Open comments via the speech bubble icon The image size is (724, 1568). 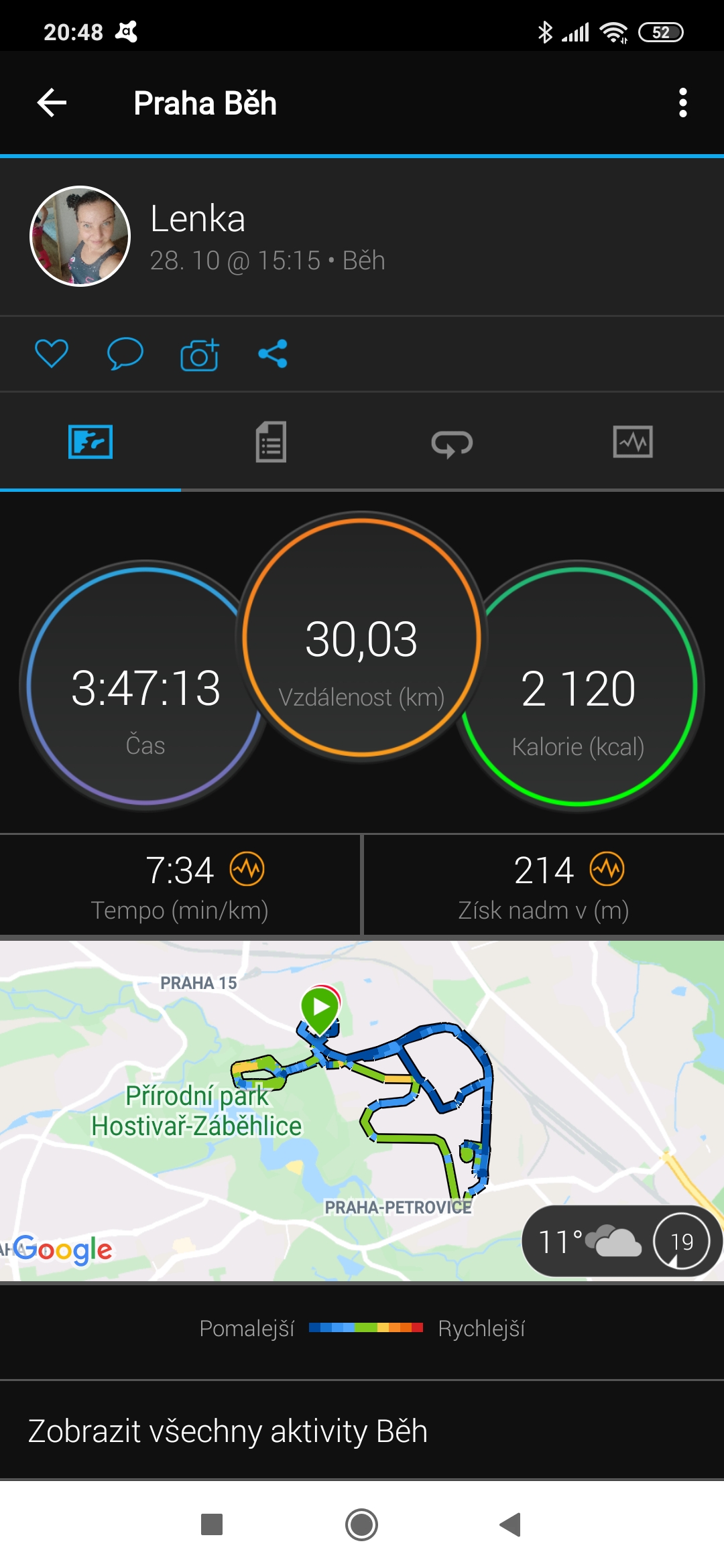point(125,354)
